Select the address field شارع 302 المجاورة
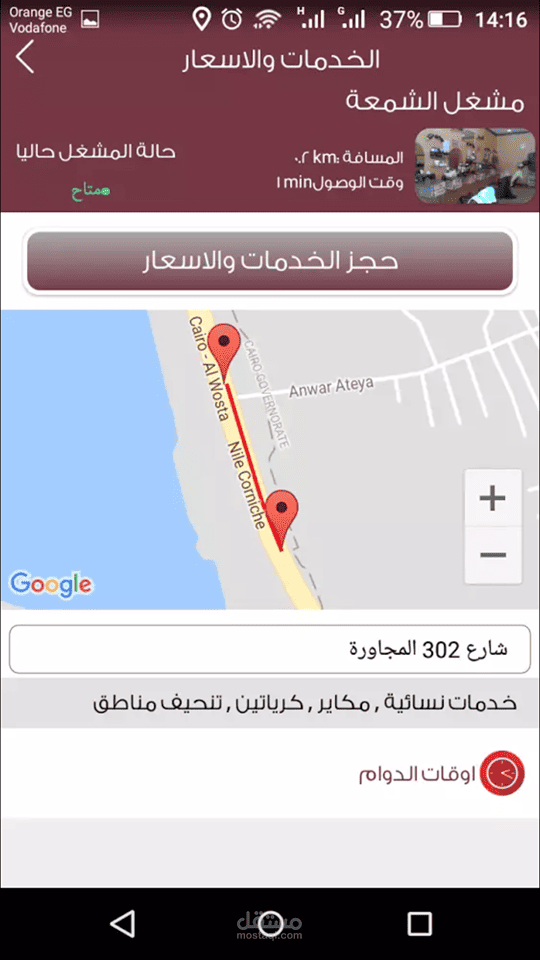 click(x=270, y=649)
